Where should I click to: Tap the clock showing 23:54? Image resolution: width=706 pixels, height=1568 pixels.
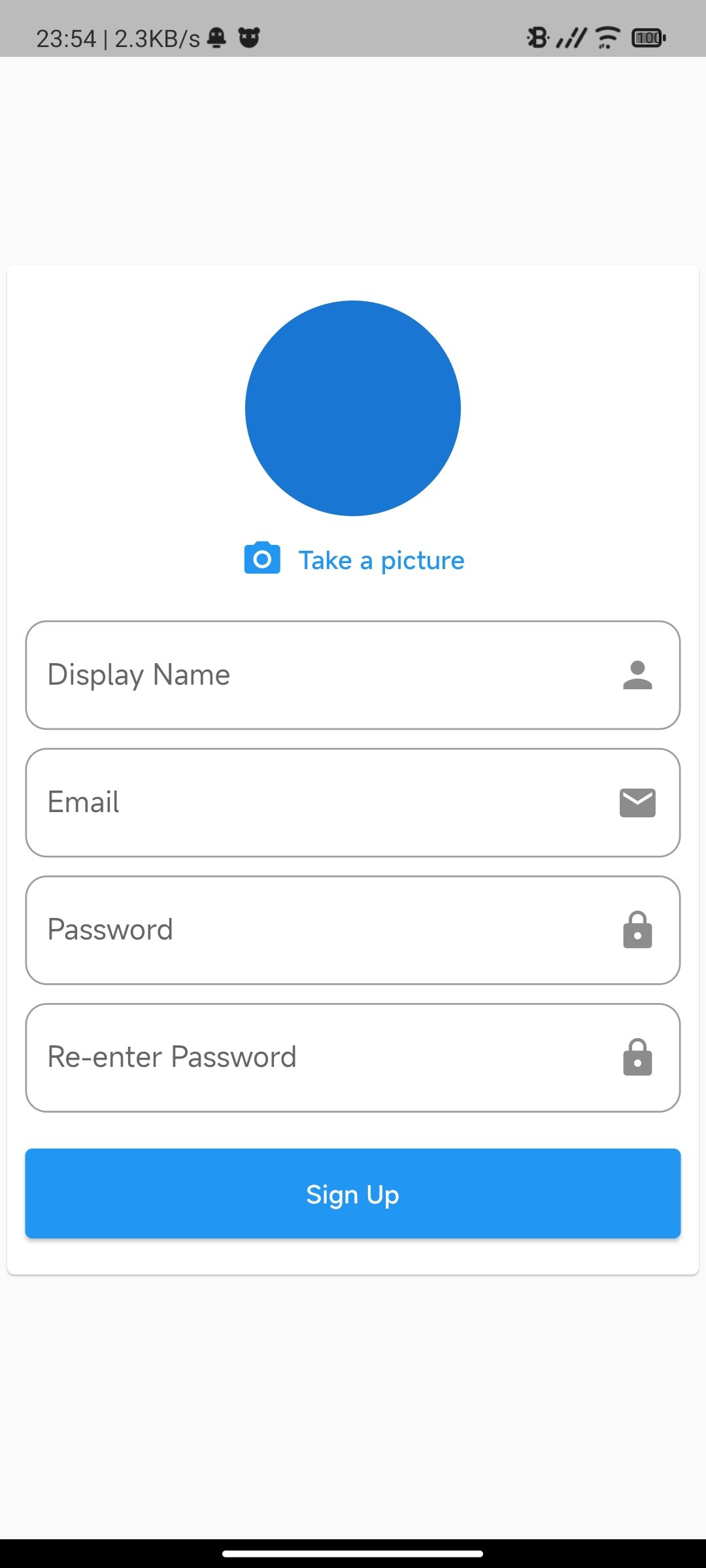pos(66,38)
